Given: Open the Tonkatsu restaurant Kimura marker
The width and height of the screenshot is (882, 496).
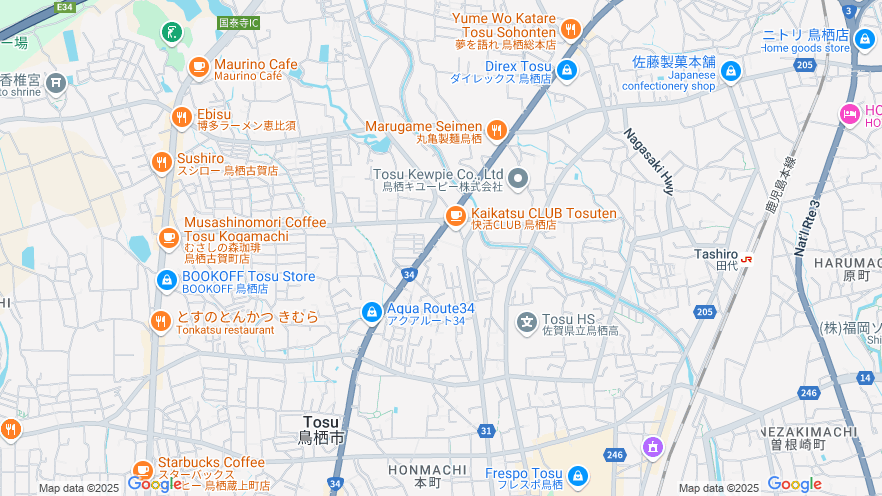Looking at the screenshot, I should pyautogui.click(x=160, y=321).
